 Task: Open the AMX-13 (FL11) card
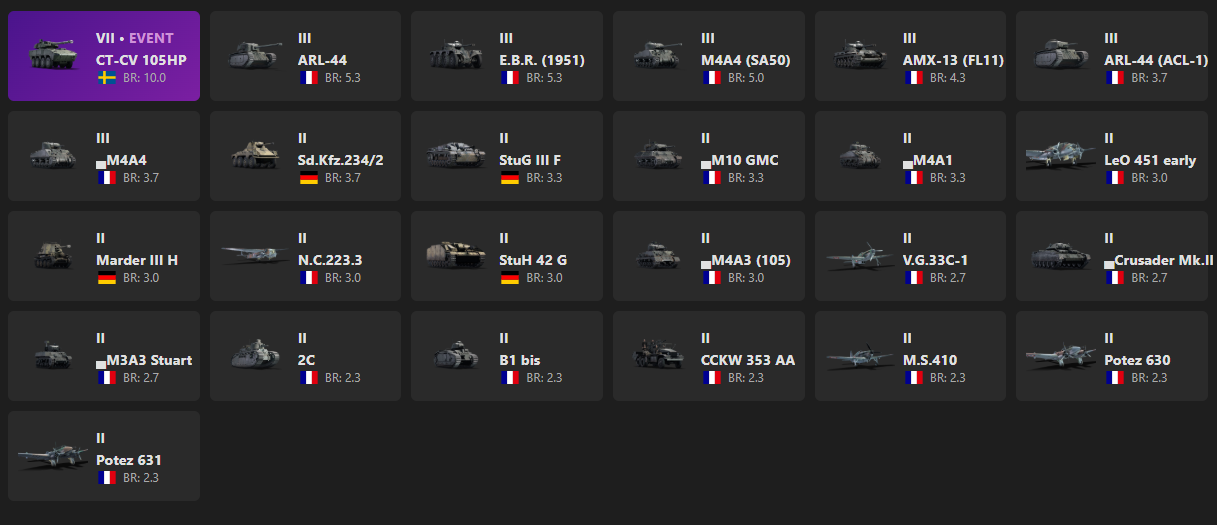point(910,56)
